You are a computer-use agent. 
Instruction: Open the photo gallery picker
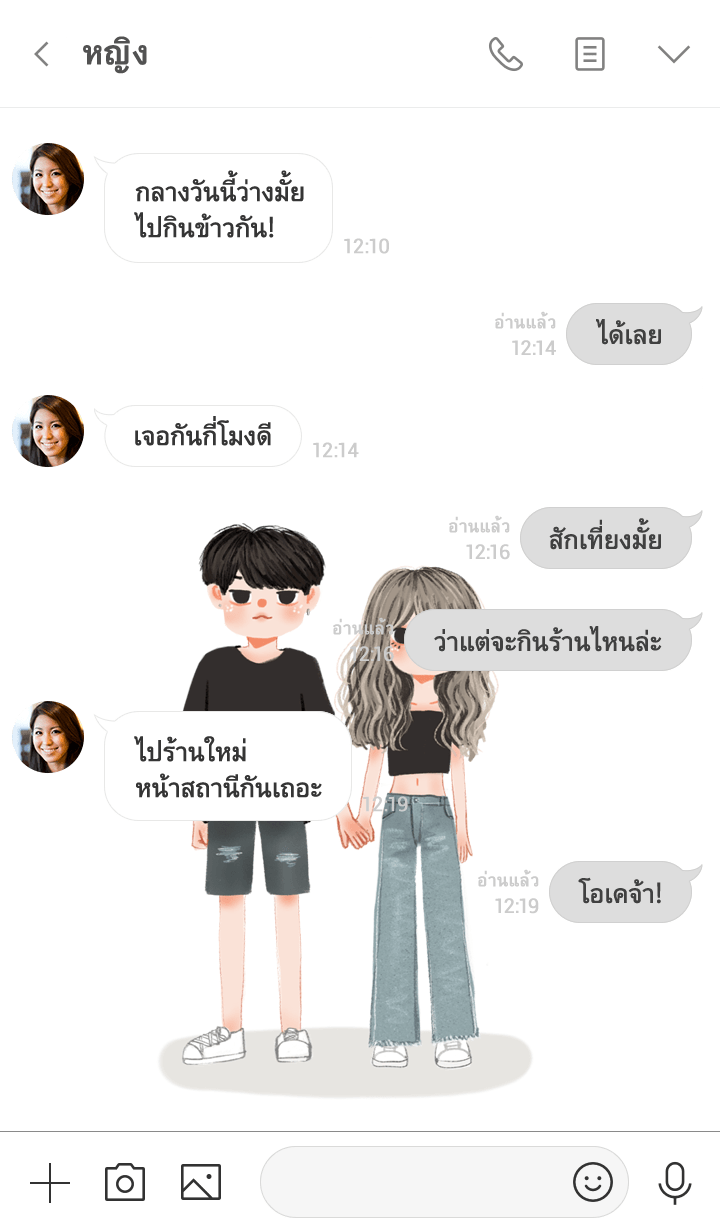click(x=201, y=1183)
